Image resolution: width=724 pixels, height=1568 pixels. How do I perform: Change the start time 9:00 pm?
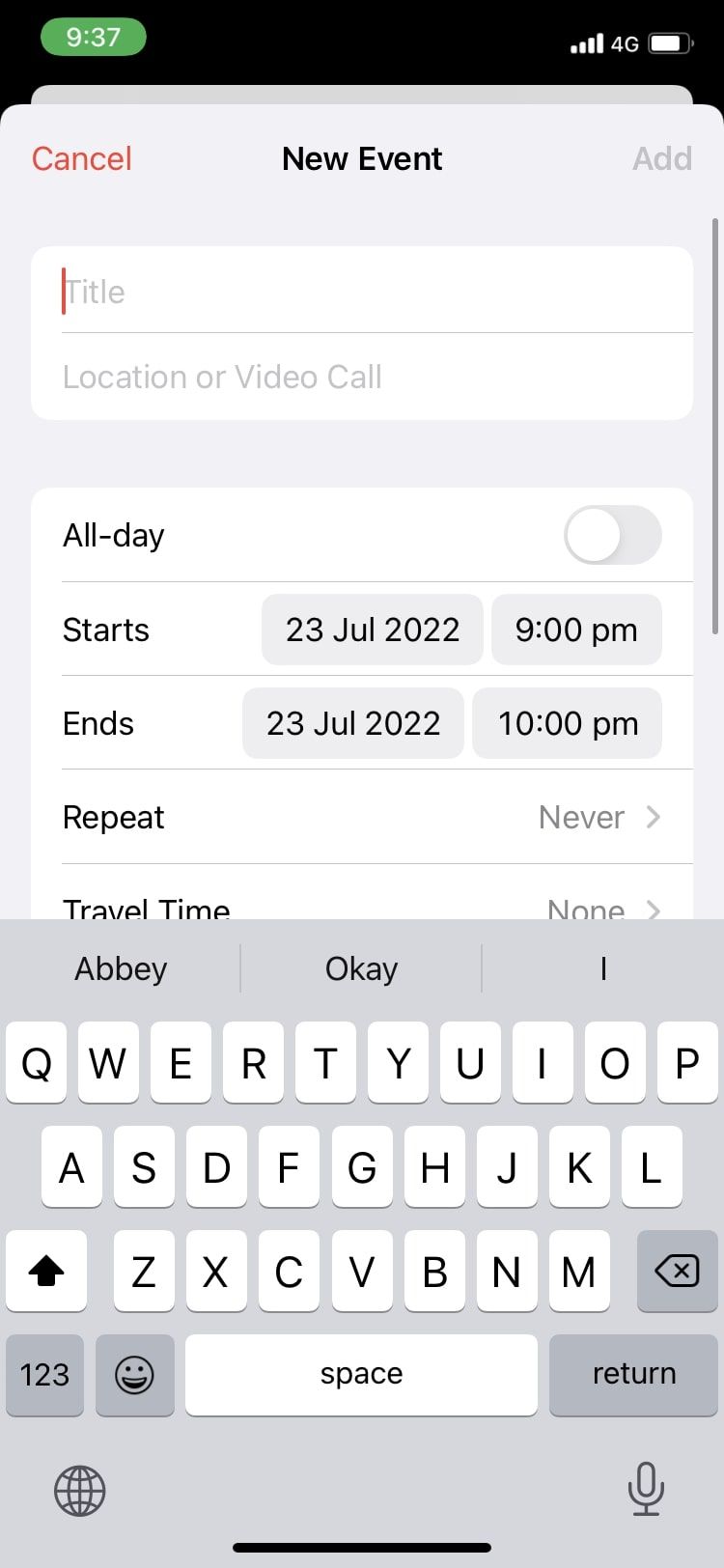point(576,630)
